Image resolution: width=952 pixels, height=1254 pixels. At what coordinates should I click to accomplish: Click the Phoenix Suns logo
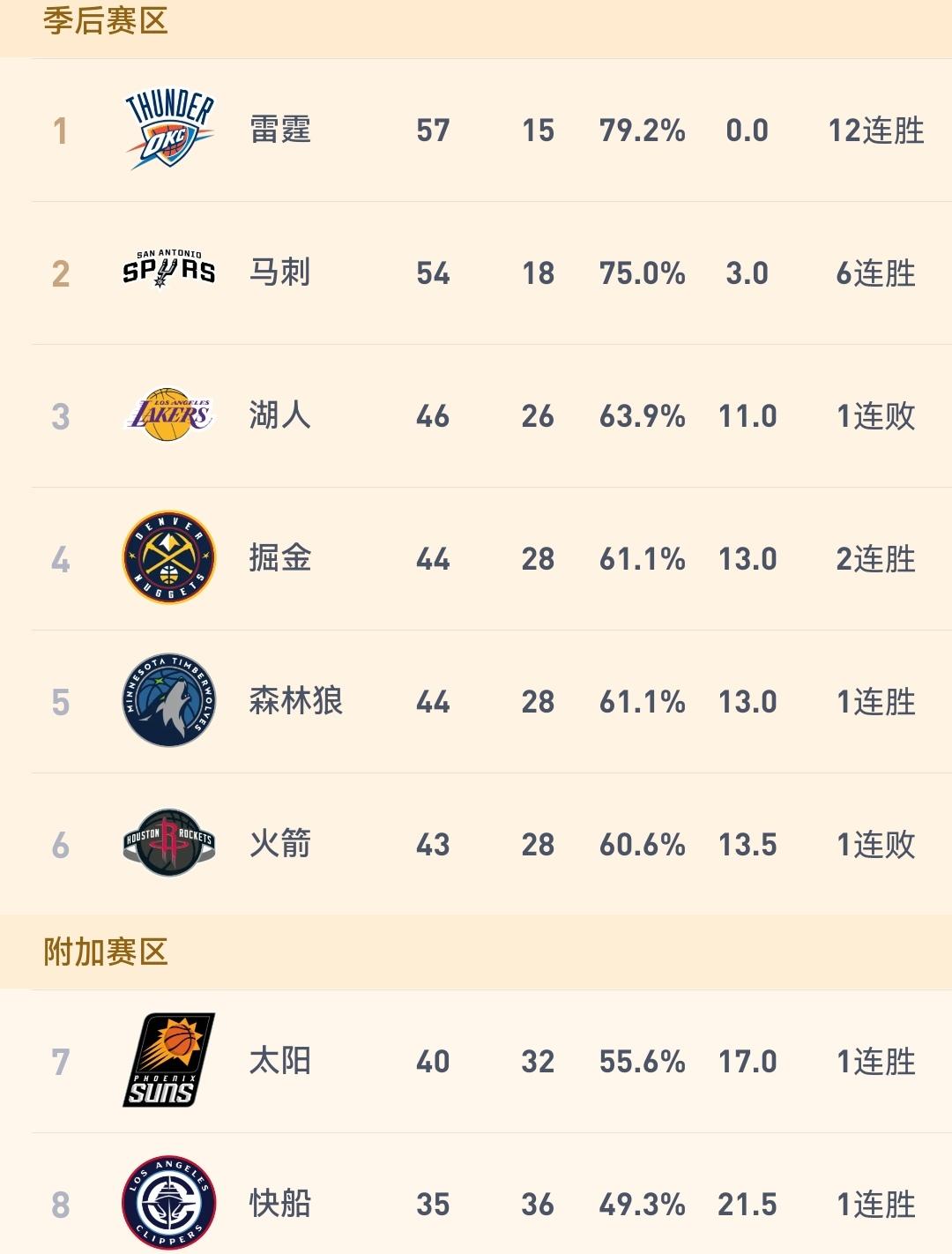click(170, 1062)
